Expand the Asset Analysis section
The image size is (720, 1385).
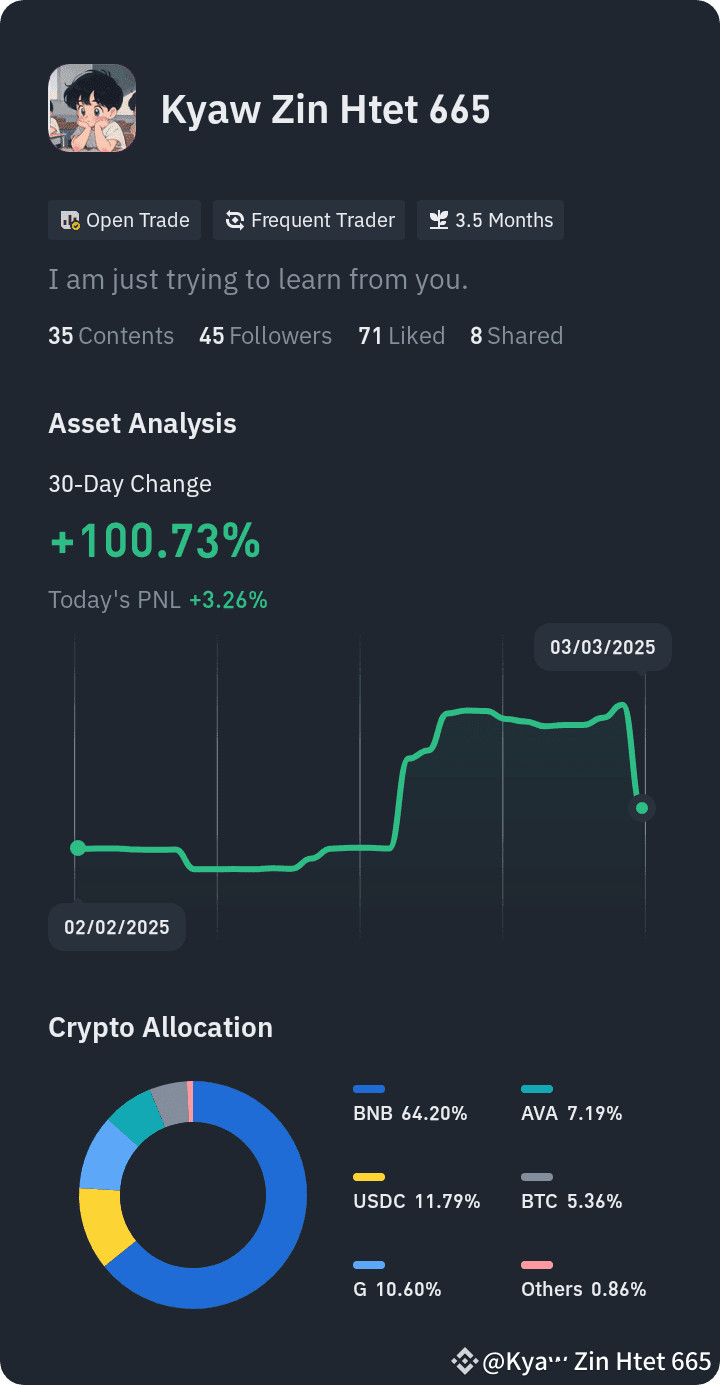[x=142, y=423]
